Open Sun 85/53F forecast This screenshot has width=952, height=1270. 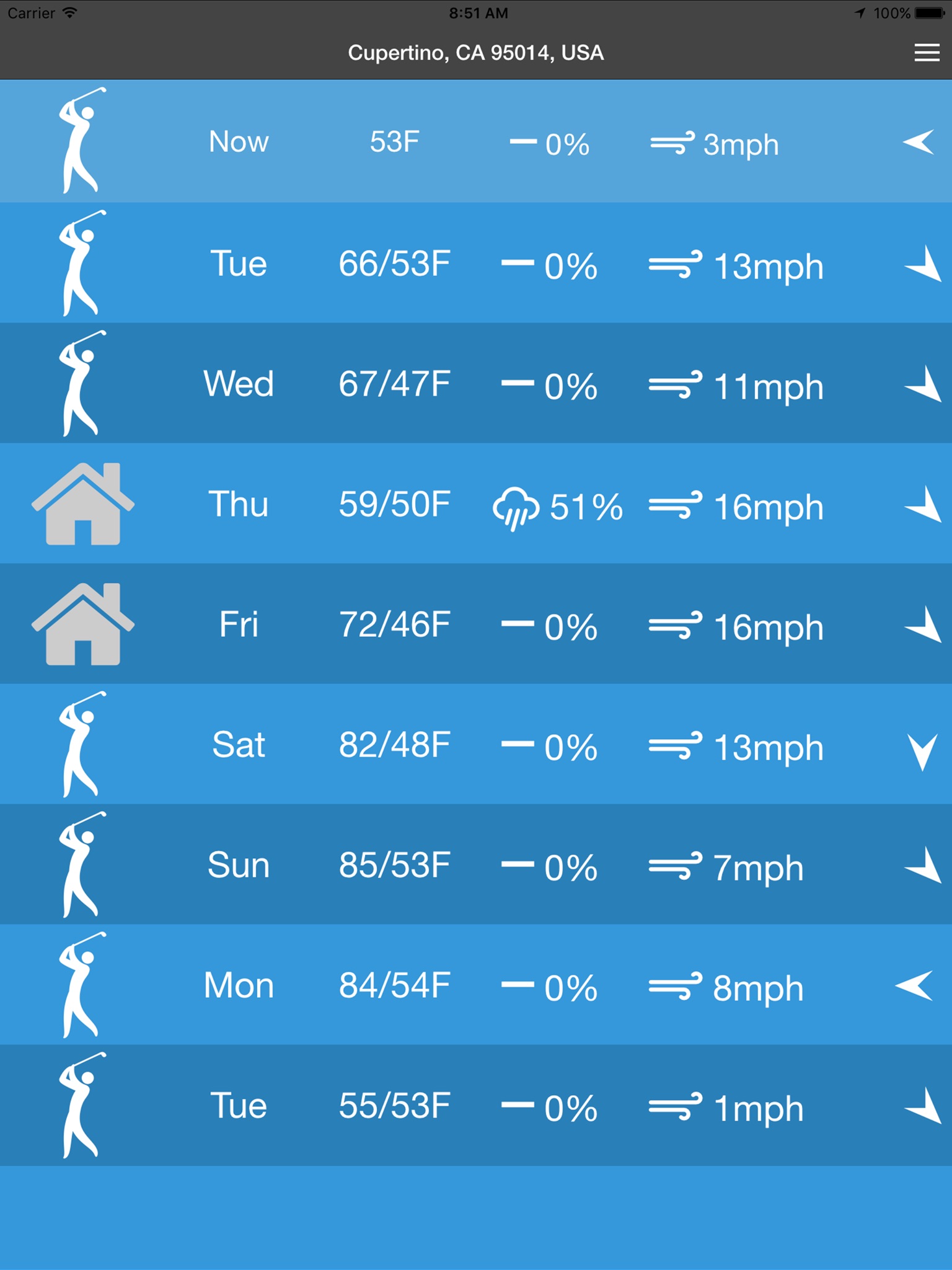point(476,864)
